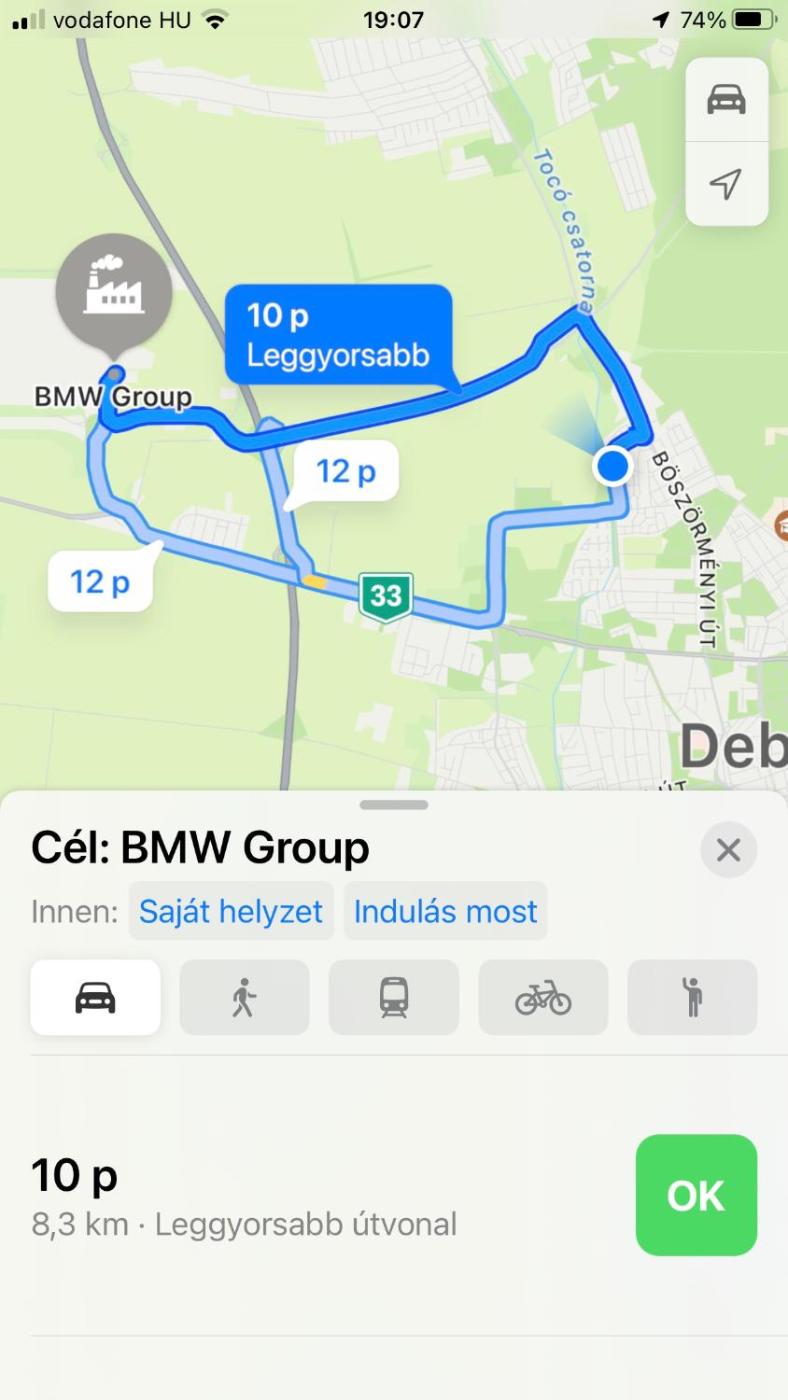Change starting point Saját helyzet

pyautogui.click(x=231, y=911)
